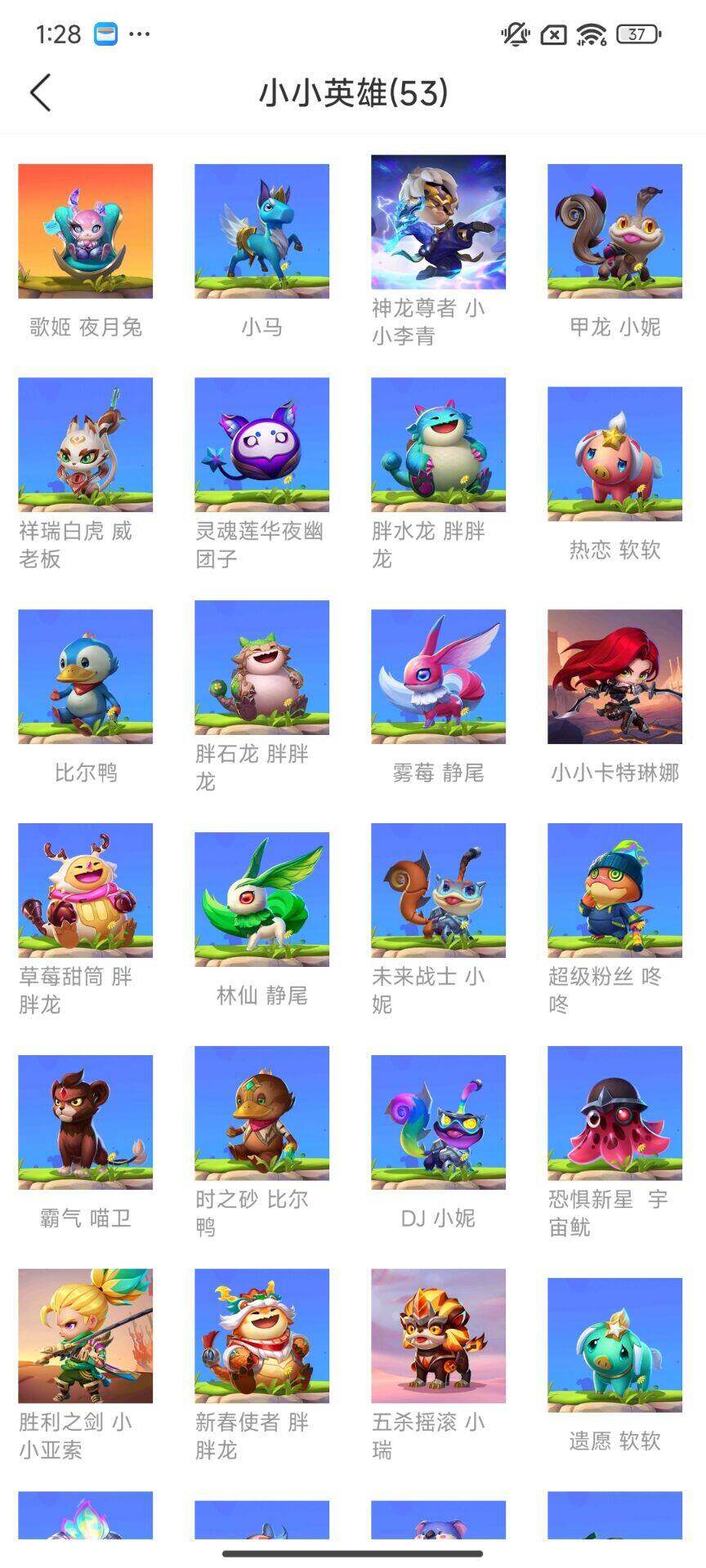Select 霸气 喵卫 hero
Image resolution: width=706 pixels, height=1568 pixels.
(85, 1122)
